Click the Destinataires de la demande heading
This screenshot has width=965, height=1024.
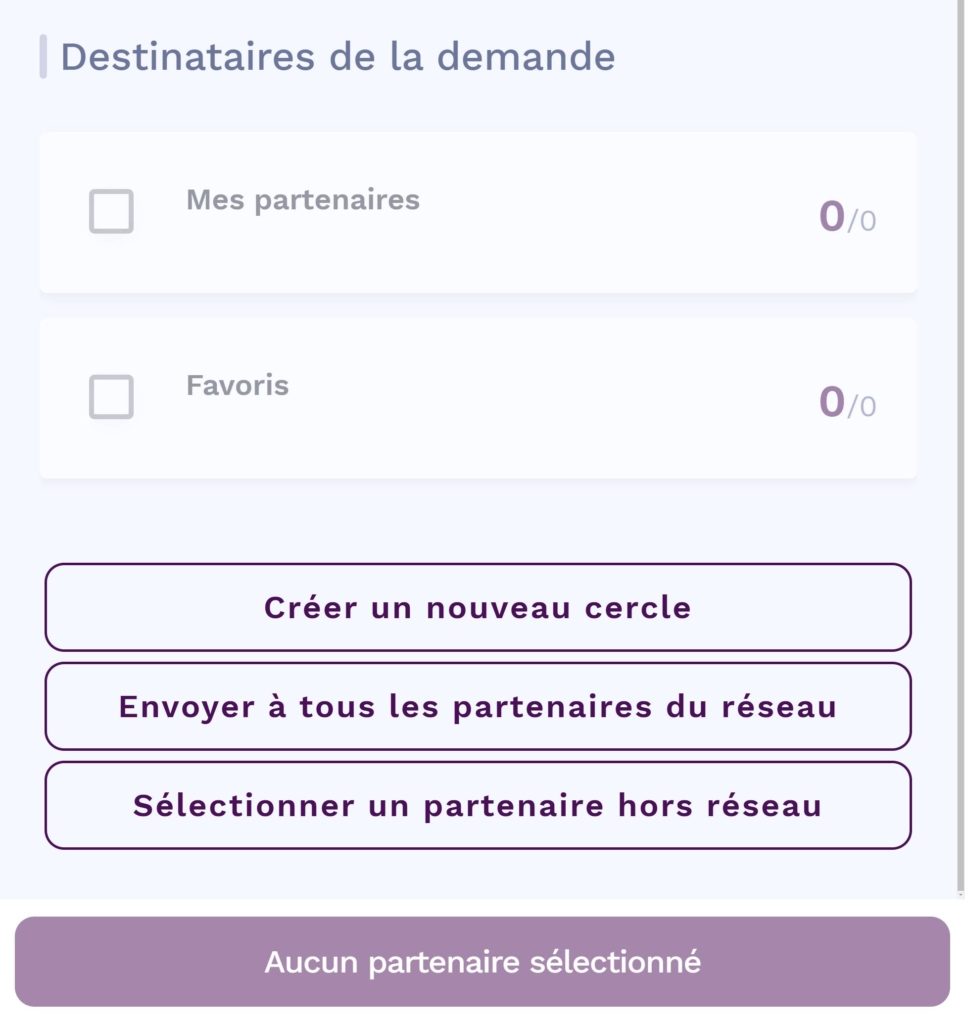[x=339, y=57]
